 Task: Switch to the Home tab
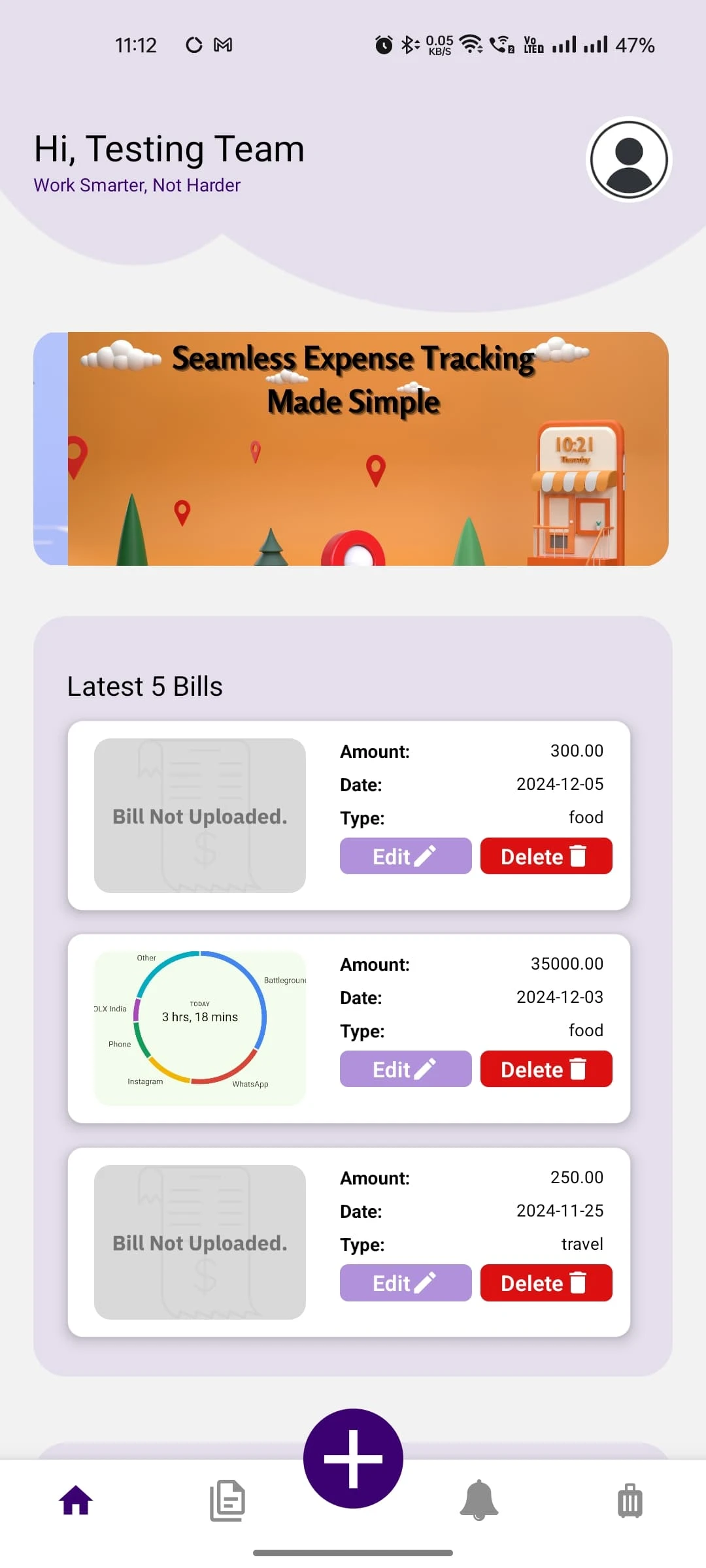coord(76,1500)
